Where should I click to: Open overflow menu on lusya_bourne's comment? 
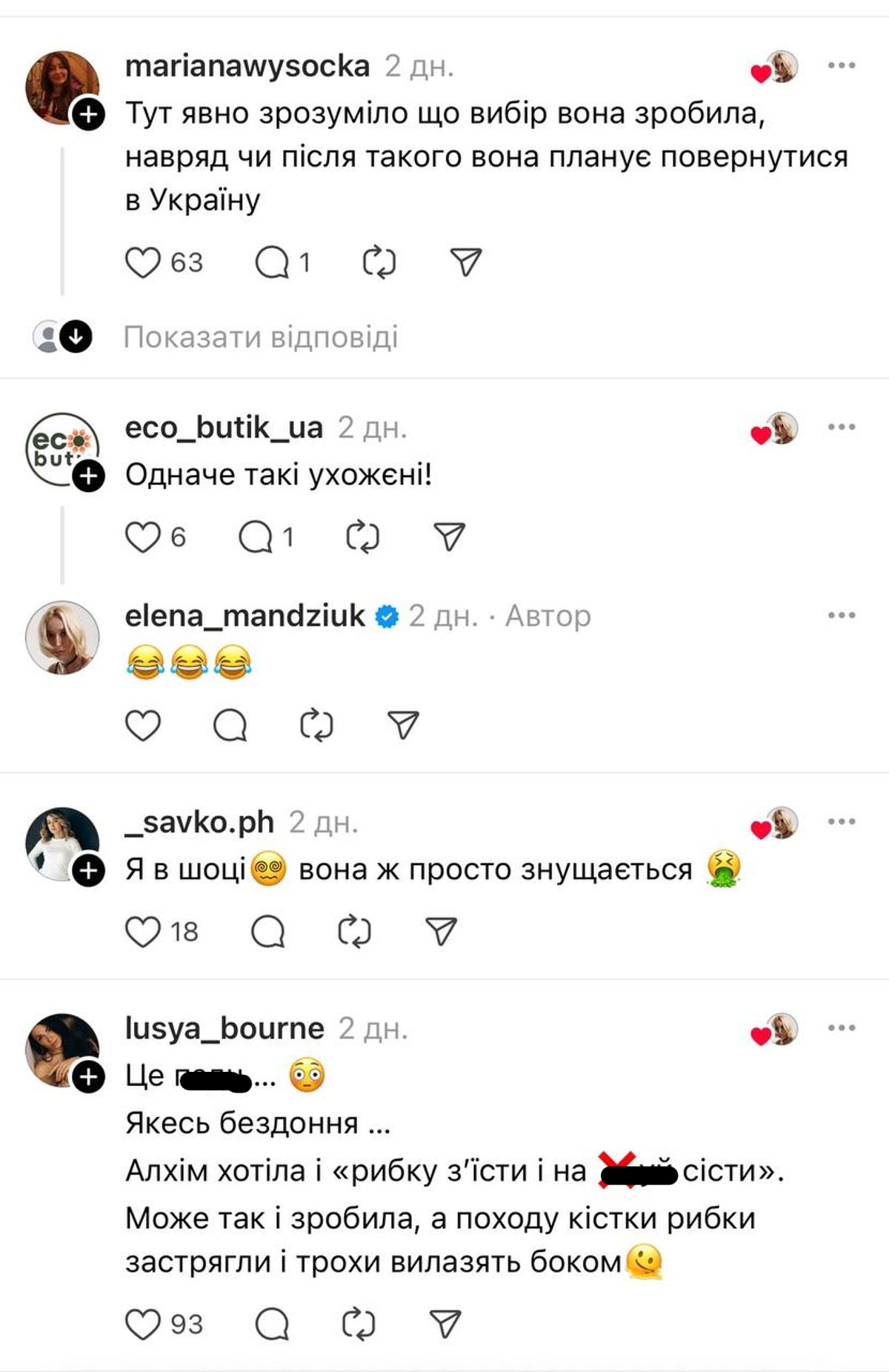point(842,1027)
